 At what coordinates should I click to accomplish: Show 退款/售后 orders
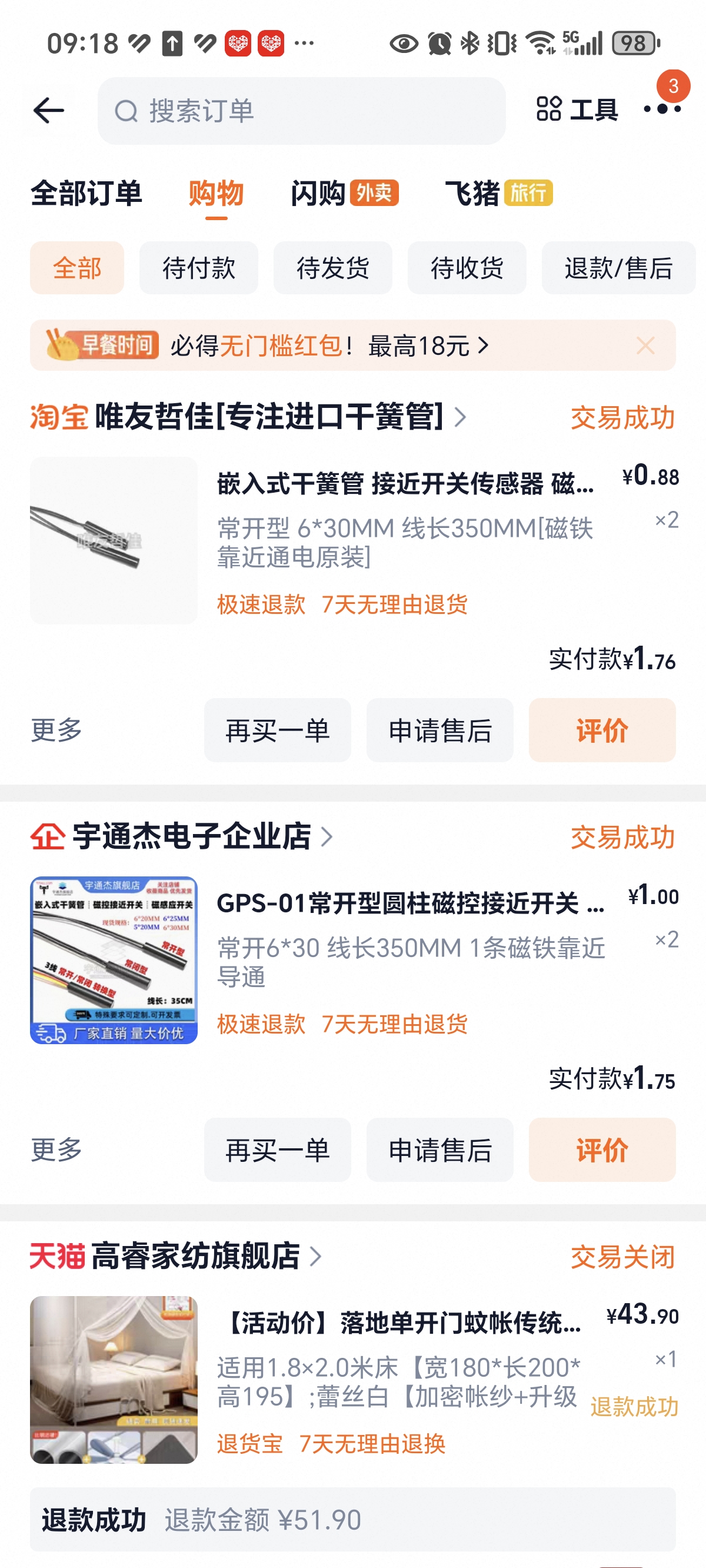click(618, 268)
